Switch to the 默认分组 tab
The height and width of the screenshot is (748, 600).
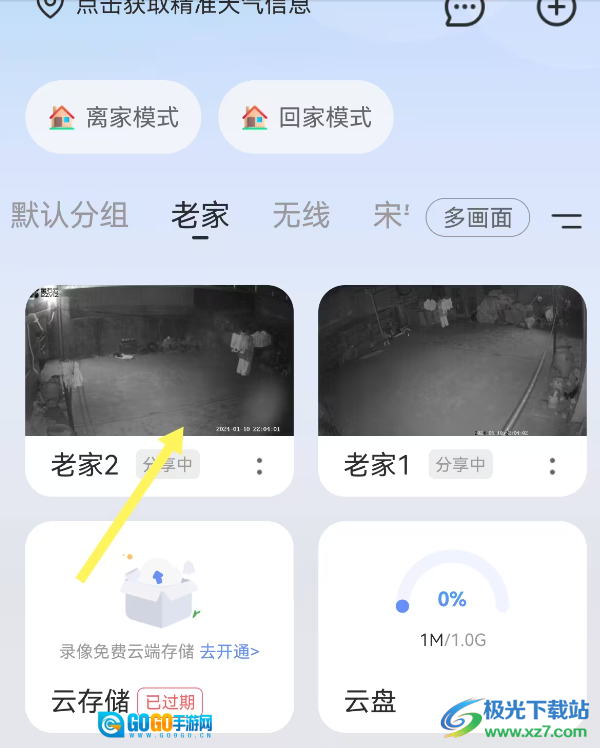[69, 215]
